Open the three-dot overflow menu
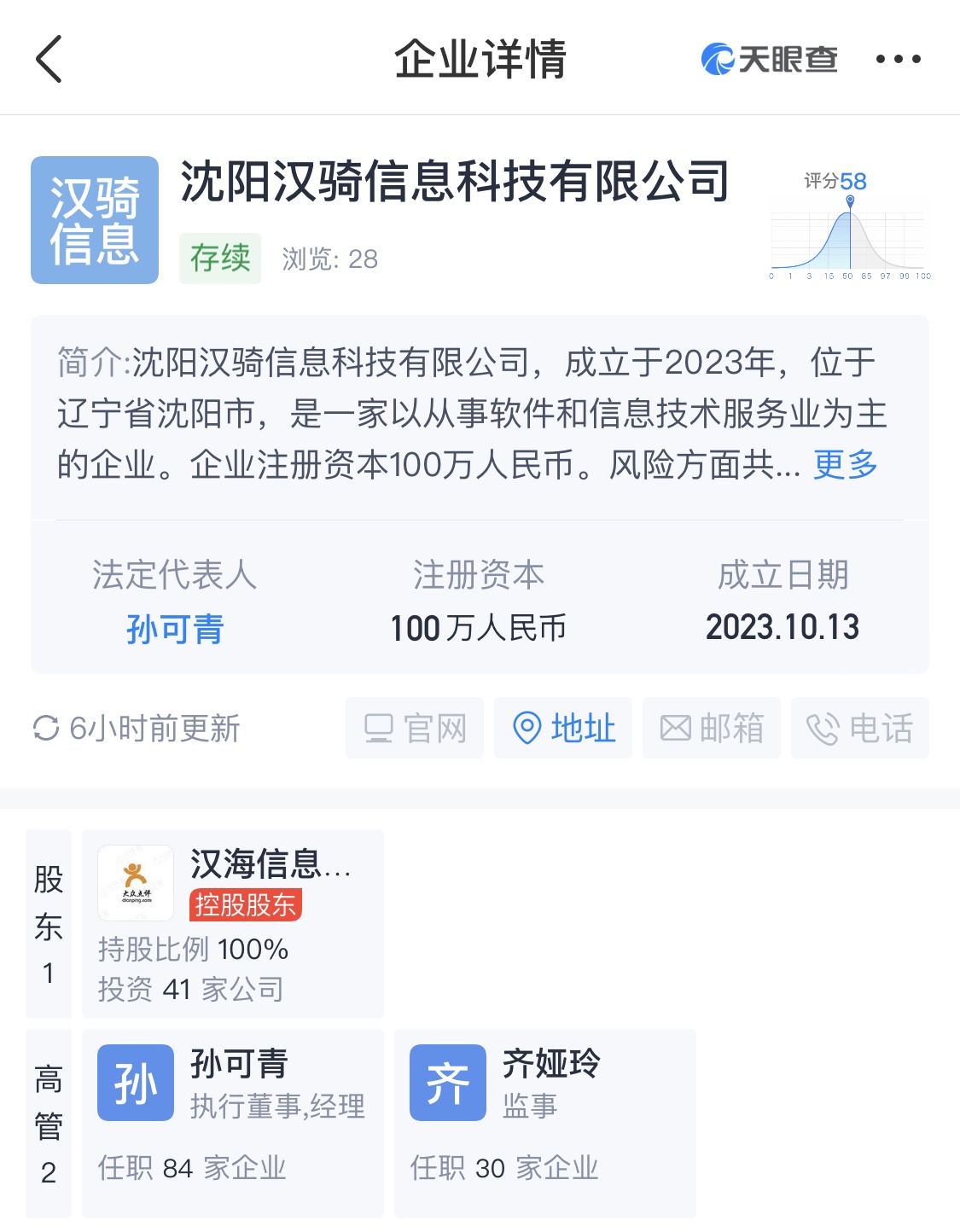Viewport: 960px width, 1232px height. click(x=898, y=59)
